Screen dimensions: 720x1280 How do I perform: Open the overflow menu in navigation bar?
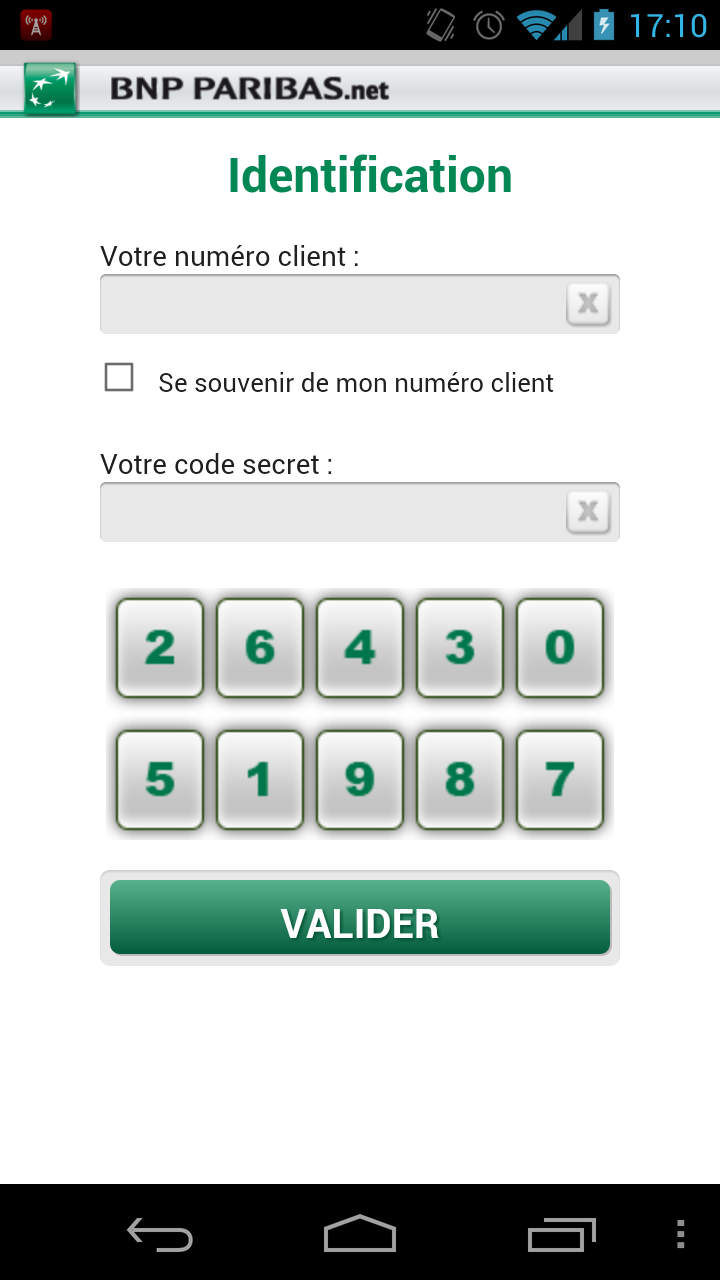(681, 1234)
